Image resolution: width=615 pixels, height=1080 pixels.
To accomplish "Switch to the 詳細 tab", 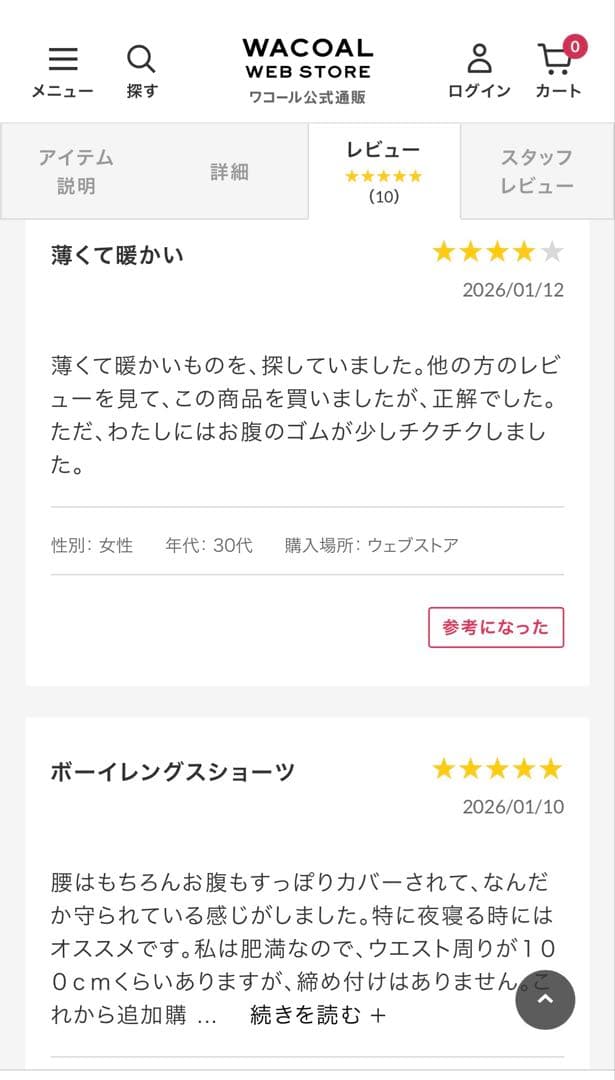I will (229, 172).
